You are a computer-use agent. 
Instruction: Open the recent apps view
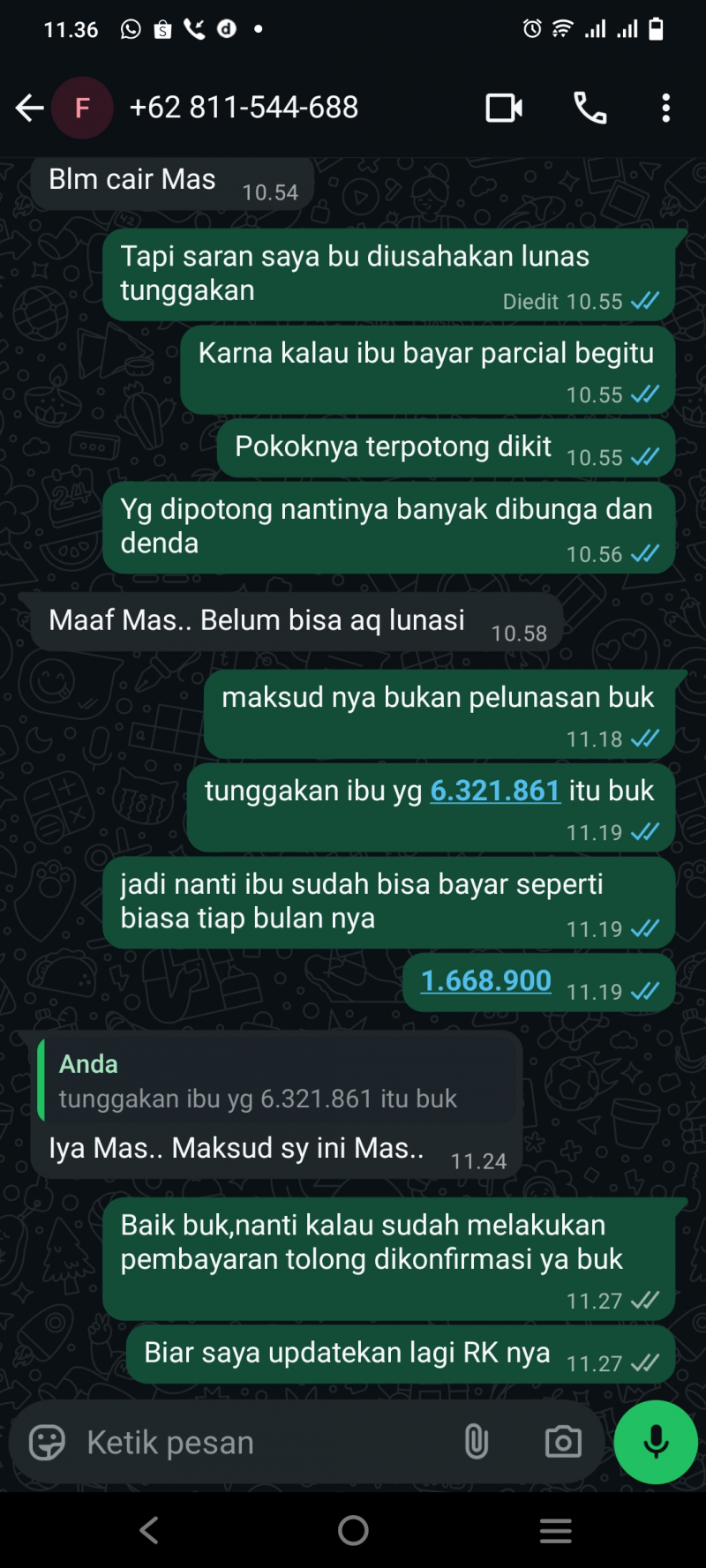(x=555, y=1530)
